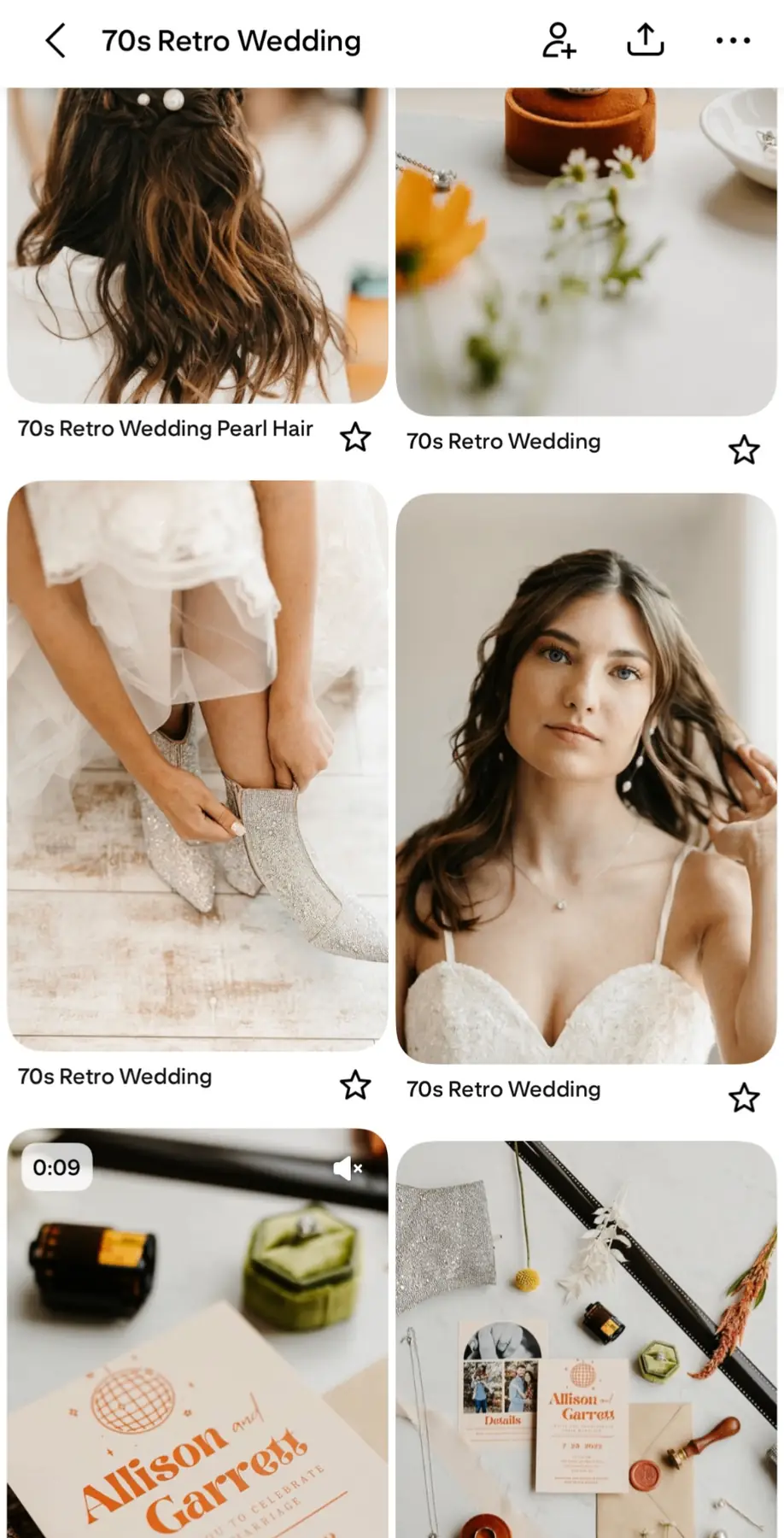Share the 70s Retro Wedding board
This screenshot has width=784, height=1538.
tap(645, 40)
